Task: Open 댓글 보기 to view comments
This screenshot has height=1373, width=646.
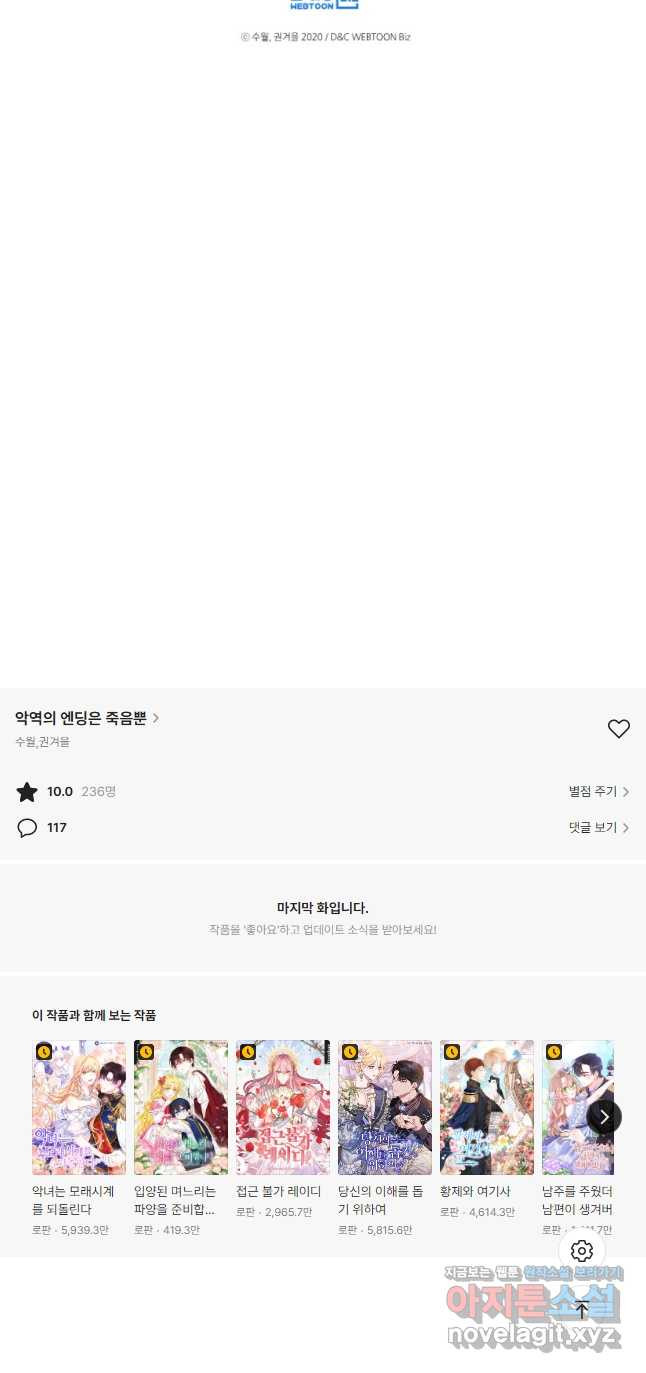Action: pos(598,828)
